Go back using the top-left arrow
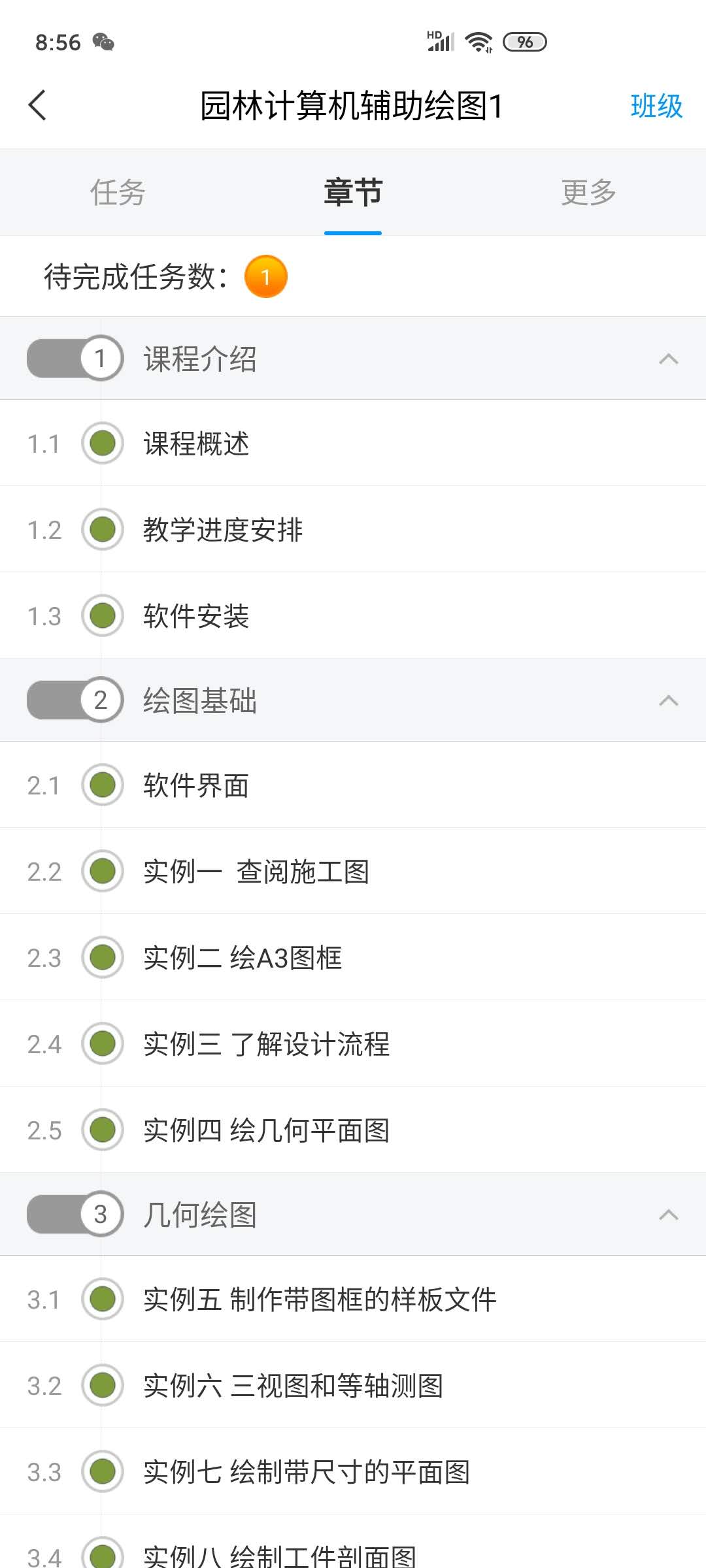This screenshot has height=1568, width=706. click(x=38, y=105)
